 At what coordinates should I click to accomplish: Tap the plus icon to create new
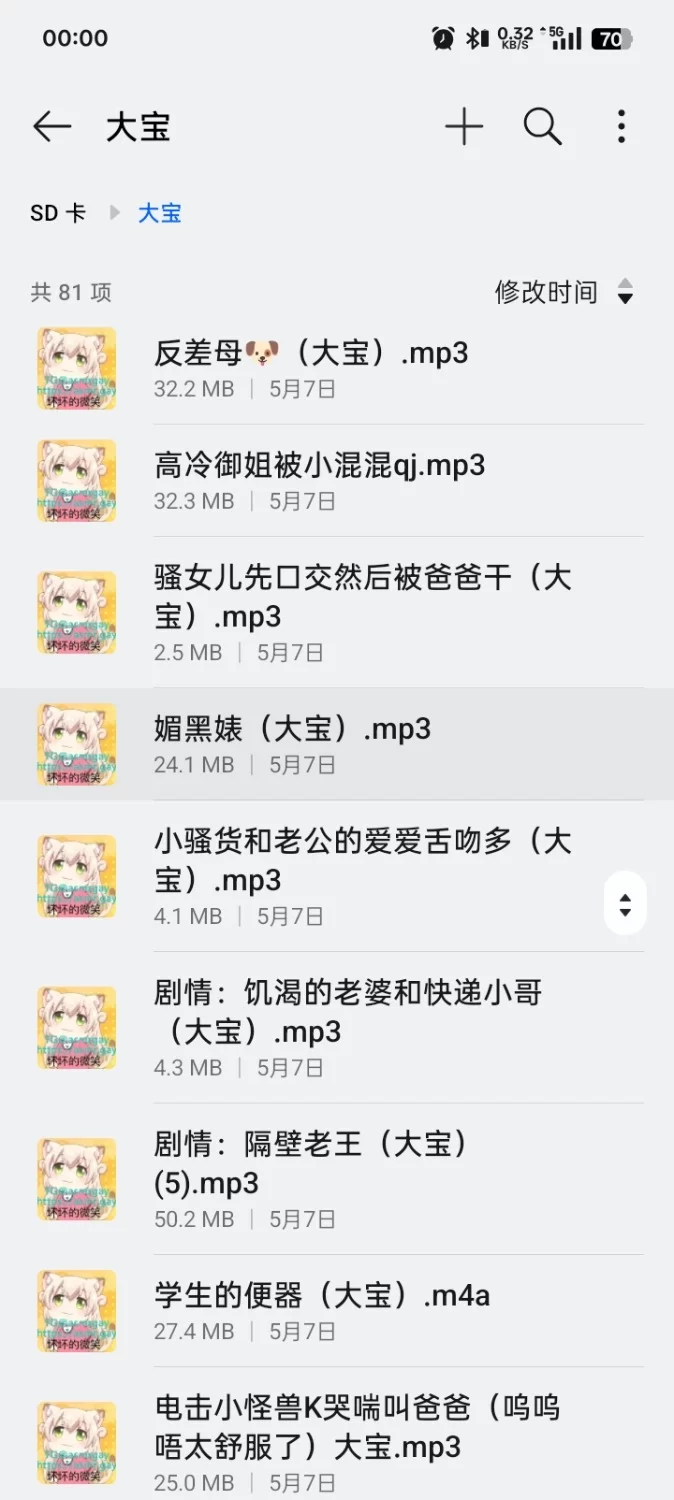464,127
